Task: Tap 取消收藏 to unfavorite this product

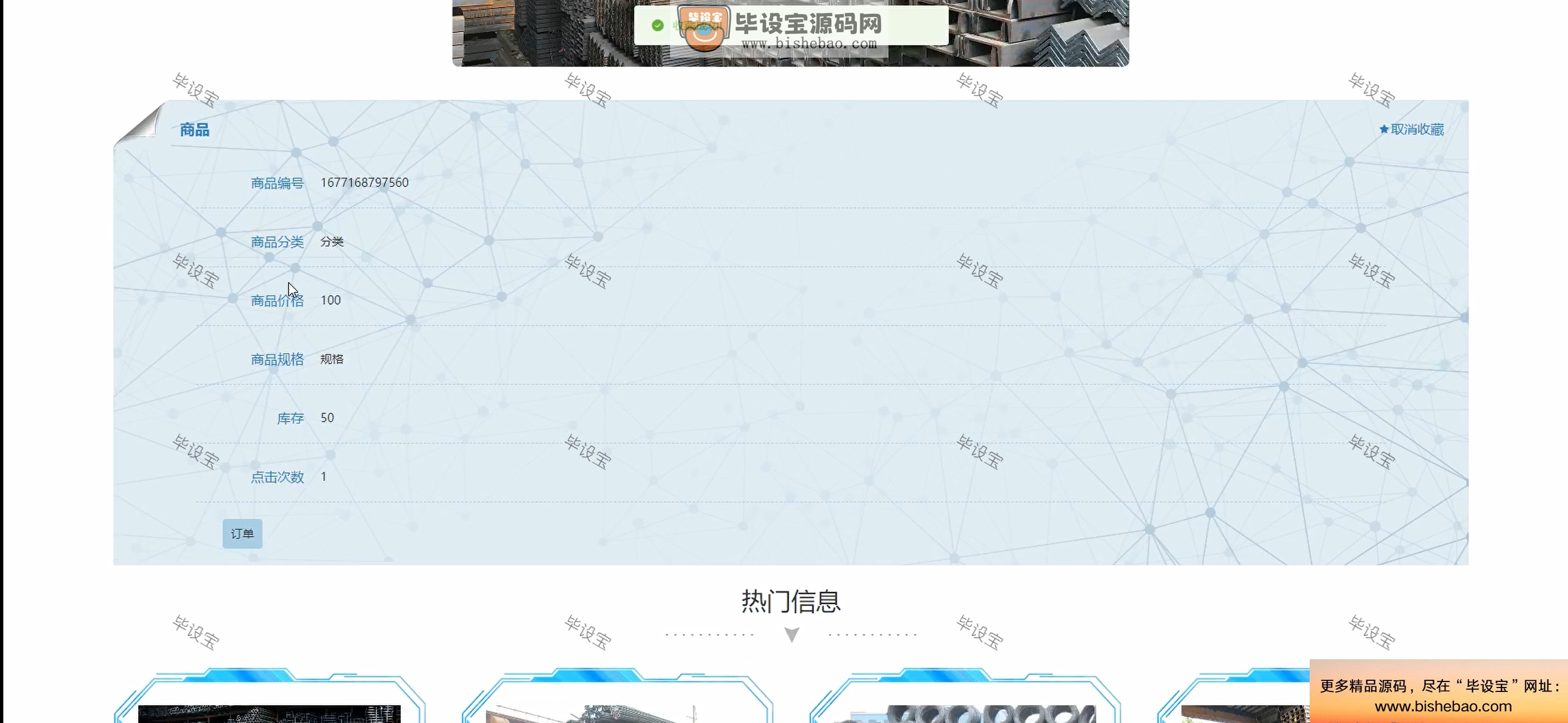Action: point(1411,129)
